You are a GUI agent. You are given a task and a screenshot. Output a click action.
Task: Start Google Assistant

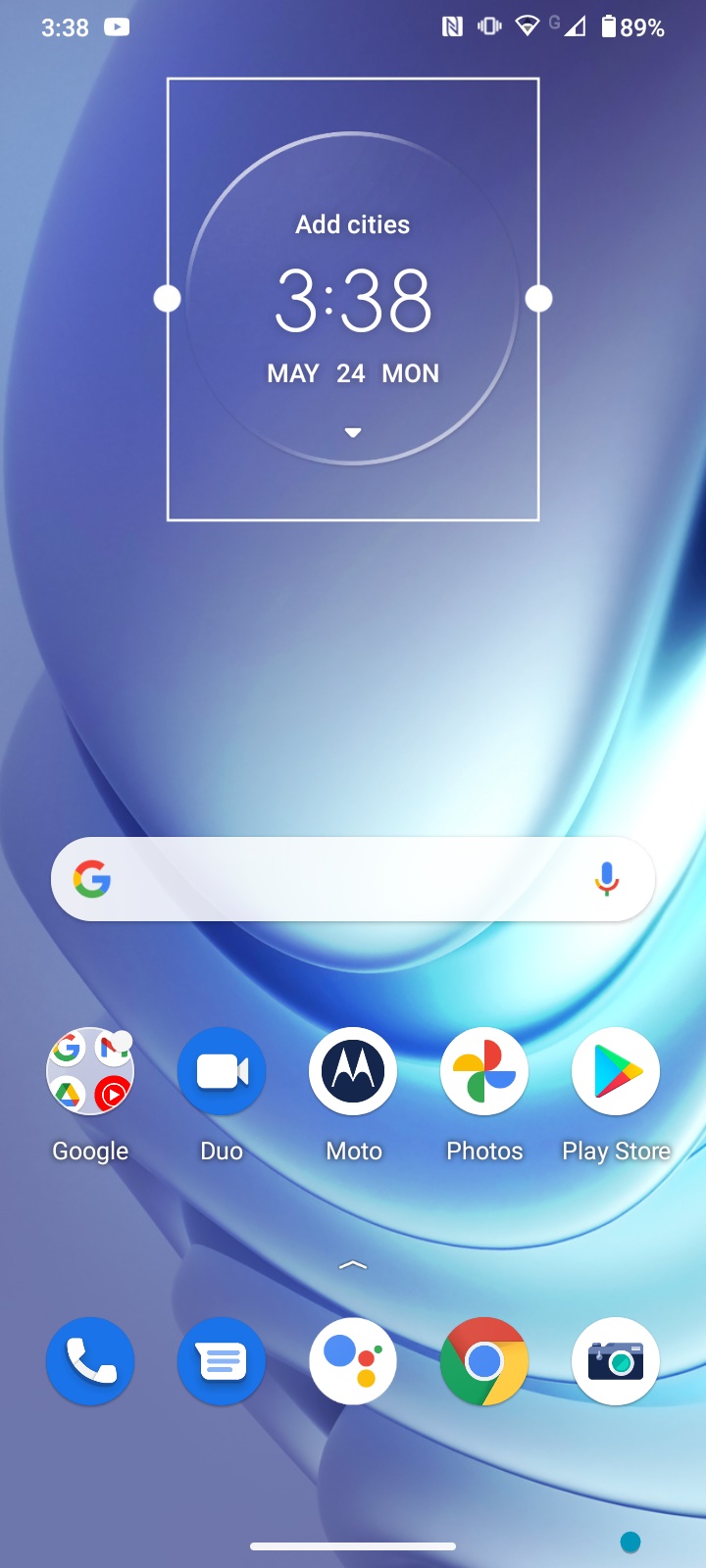pyautogui.click(x=353, y=1361)
